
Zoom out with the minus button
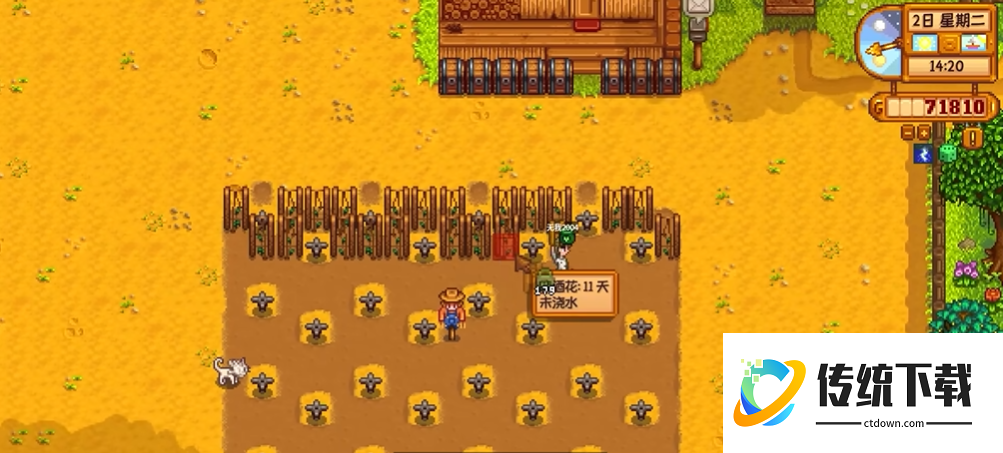click(x=908, y=133)
